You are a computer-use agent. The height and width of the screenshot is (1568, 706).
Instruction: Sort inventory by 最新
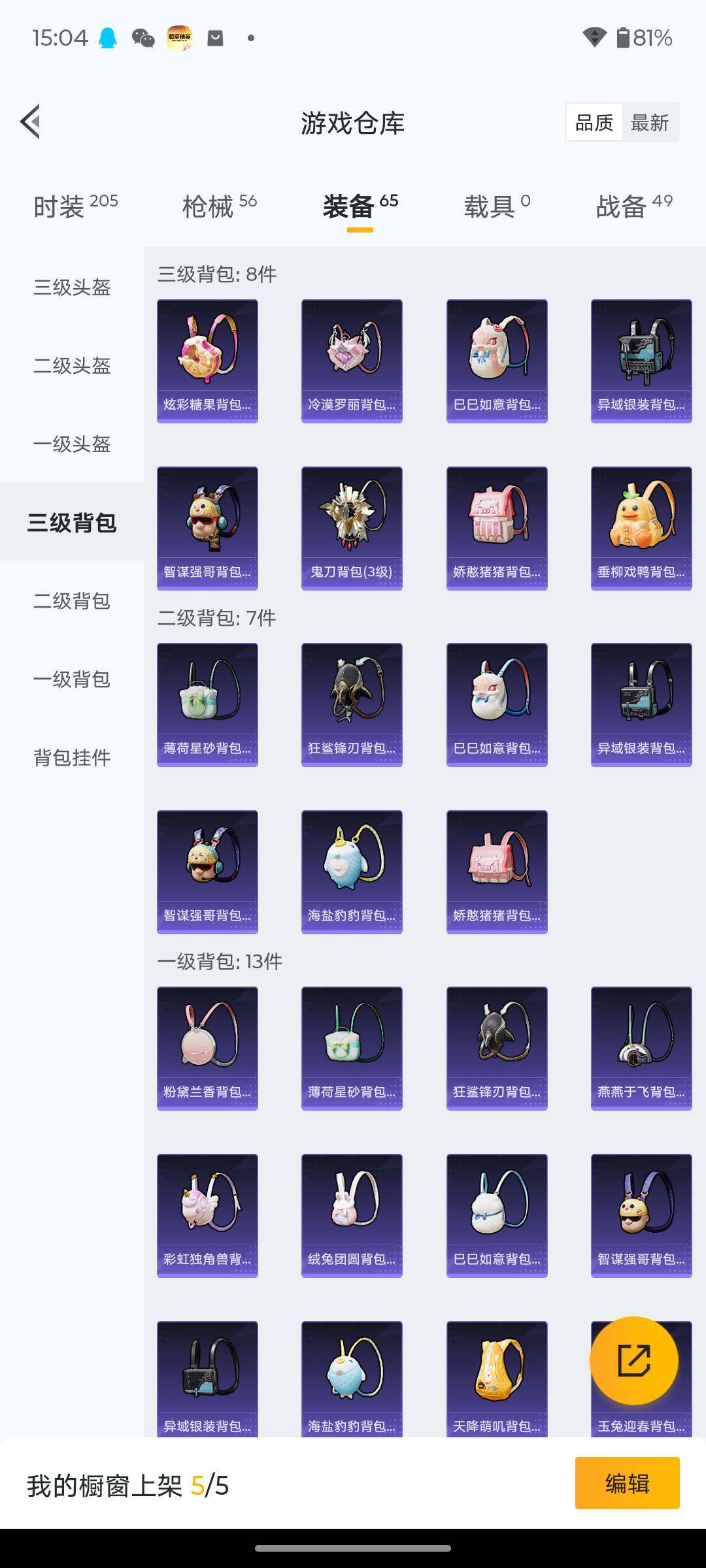(x=649, y=122)
